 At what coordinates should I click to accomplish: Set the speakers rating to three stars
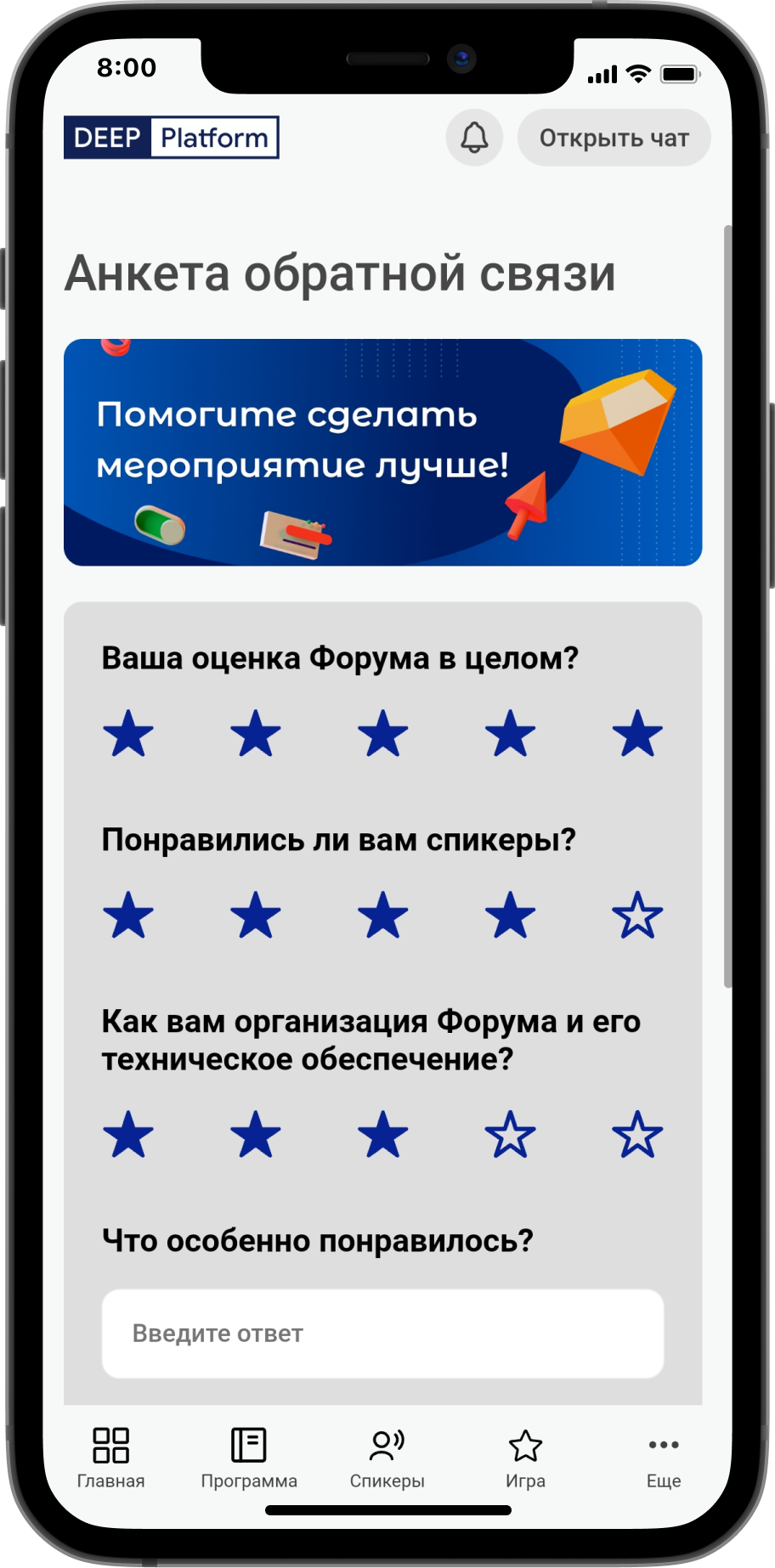[383, 916]
